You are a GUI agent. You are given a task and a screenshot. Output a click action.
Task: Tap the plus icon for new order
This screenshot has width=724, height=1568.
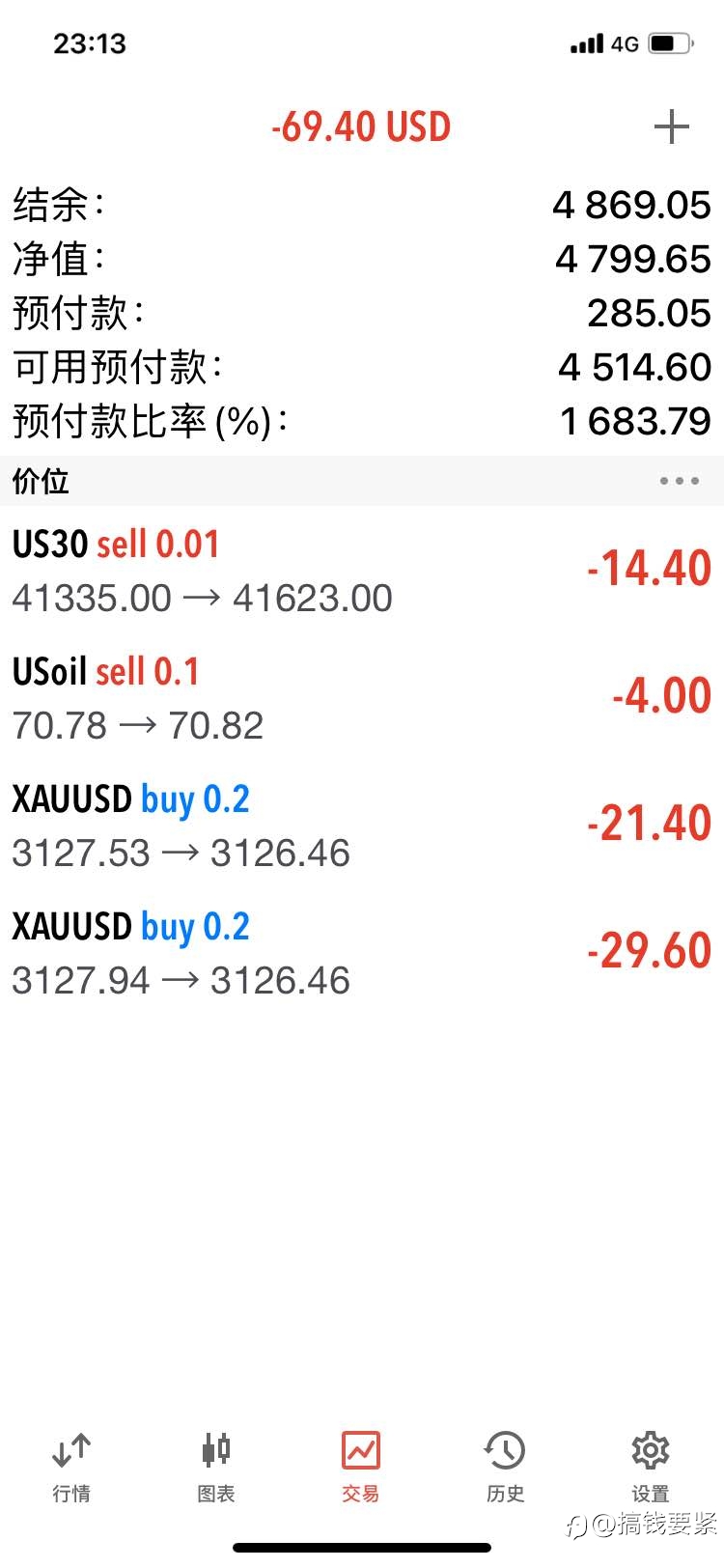pos(672,126)
